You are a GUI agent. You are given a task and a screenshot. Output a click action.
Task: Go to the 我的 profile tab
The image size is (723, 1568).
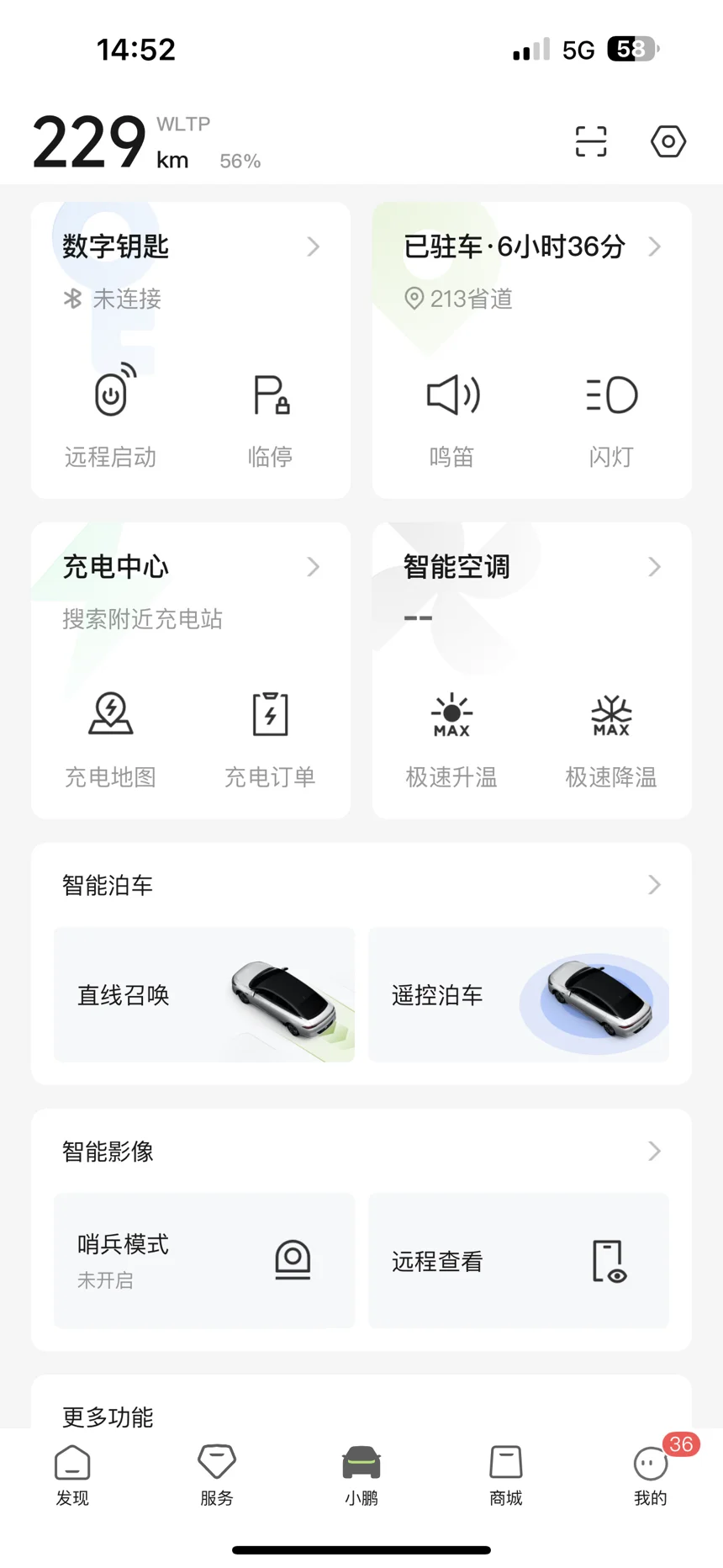651,1475
